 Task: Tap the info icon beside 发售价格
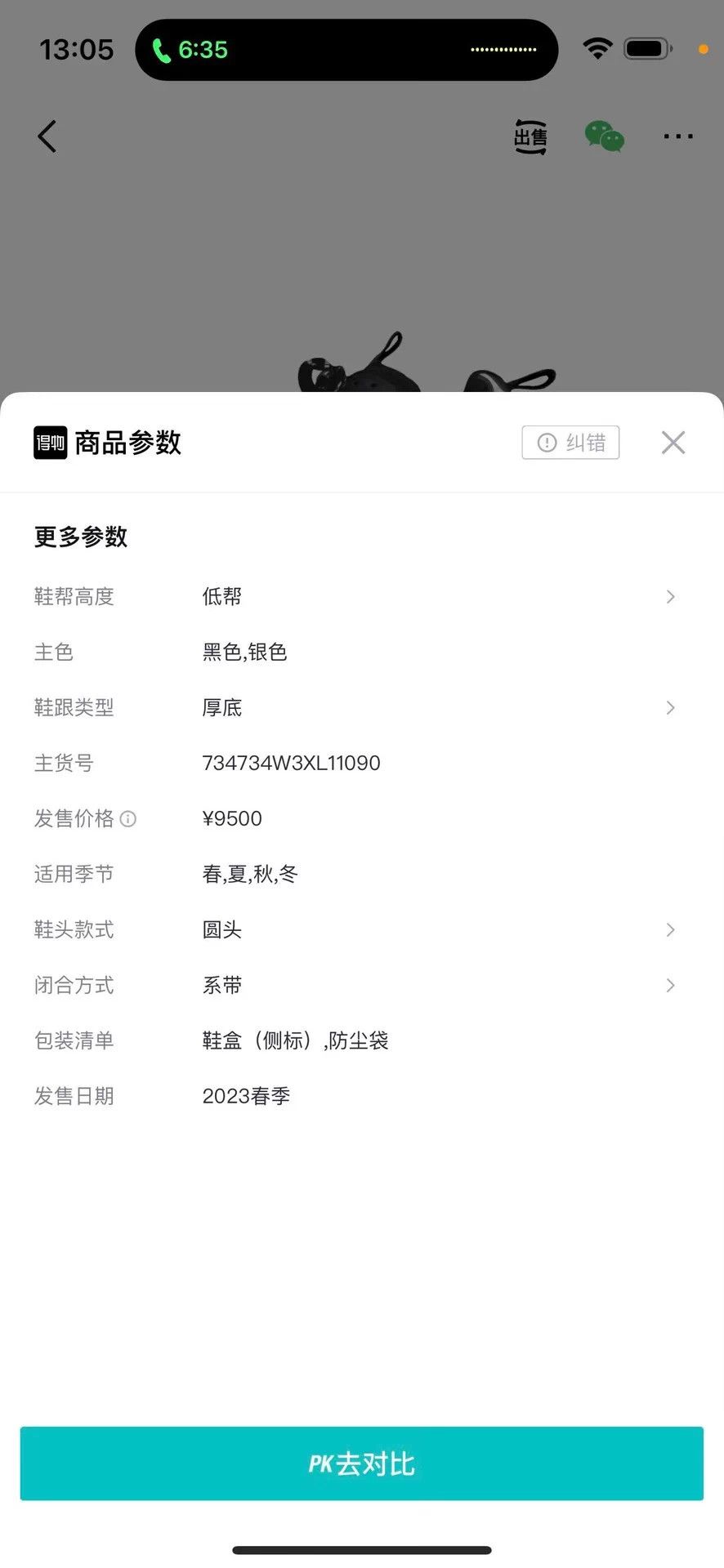(128, 818)
